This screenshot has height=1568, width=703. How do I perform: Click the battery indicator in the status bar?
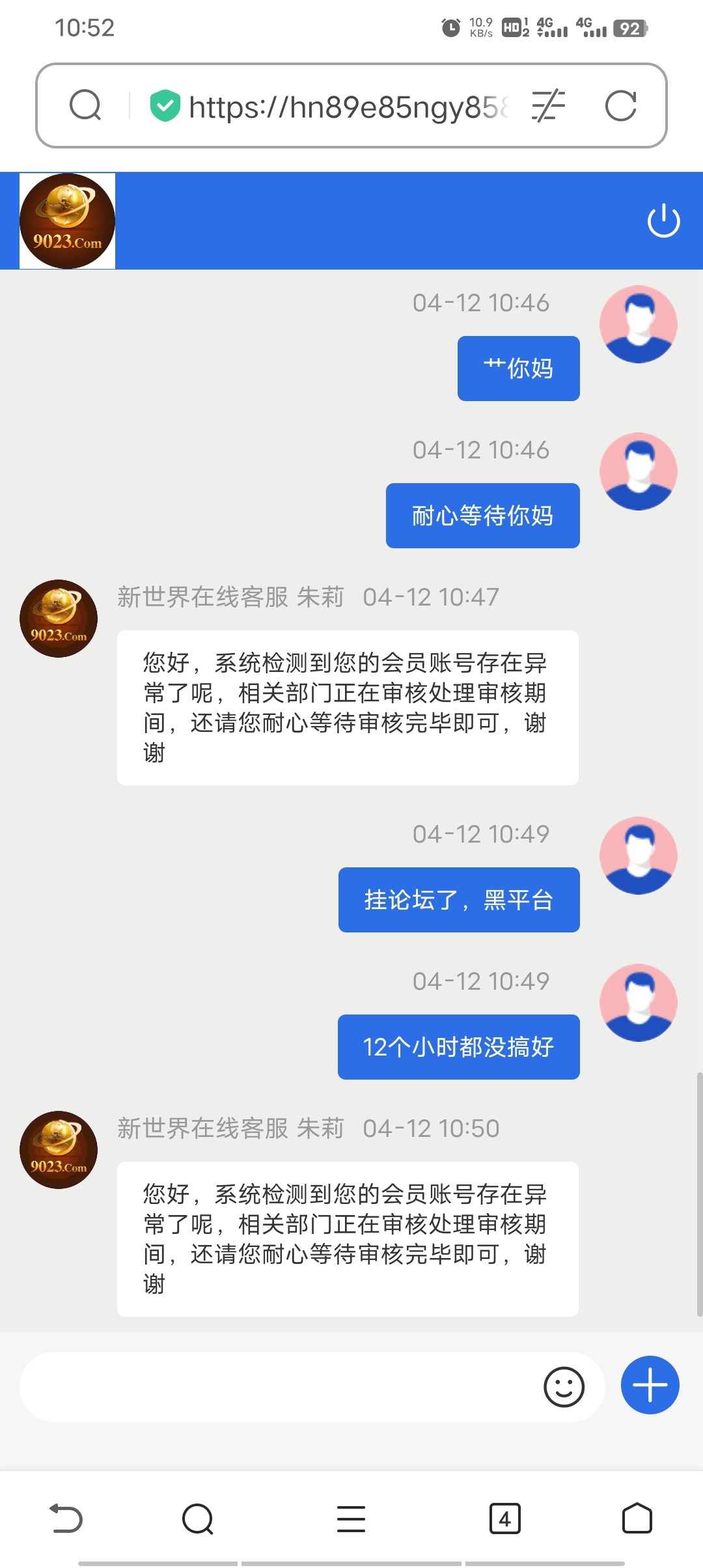click(629, 27)
